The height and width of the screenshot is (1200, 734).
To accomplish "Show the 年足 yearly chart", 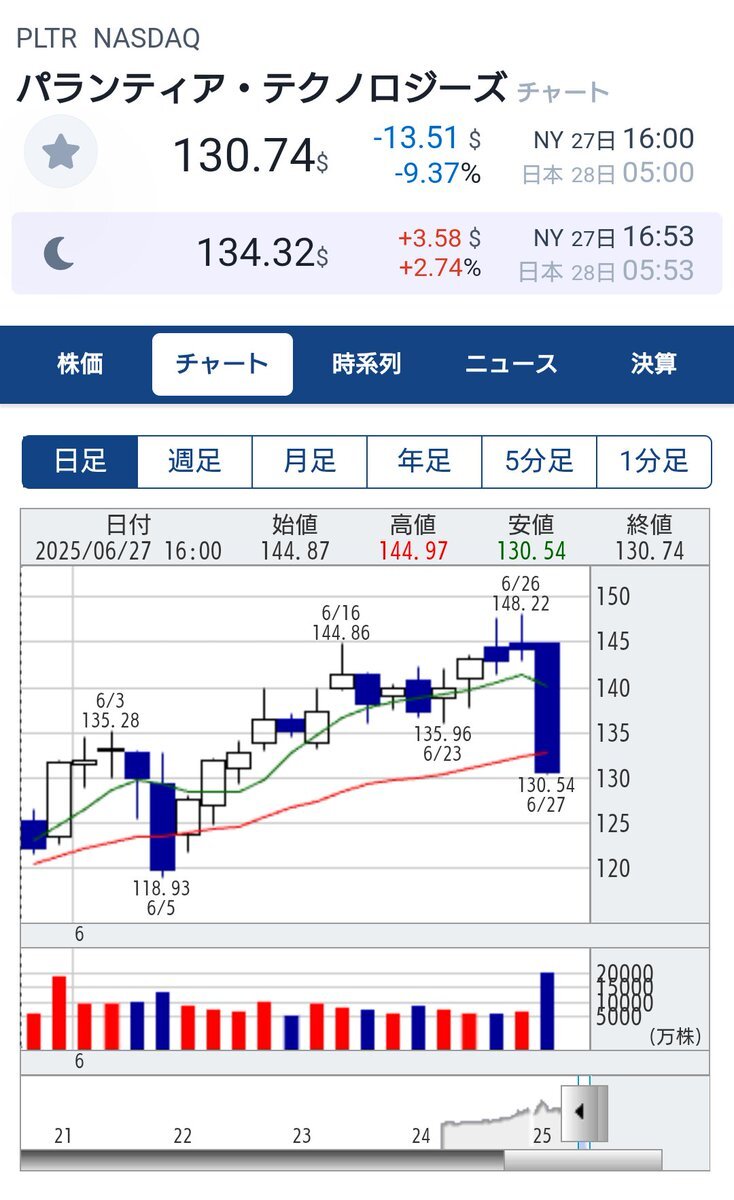I will point(424,461).
